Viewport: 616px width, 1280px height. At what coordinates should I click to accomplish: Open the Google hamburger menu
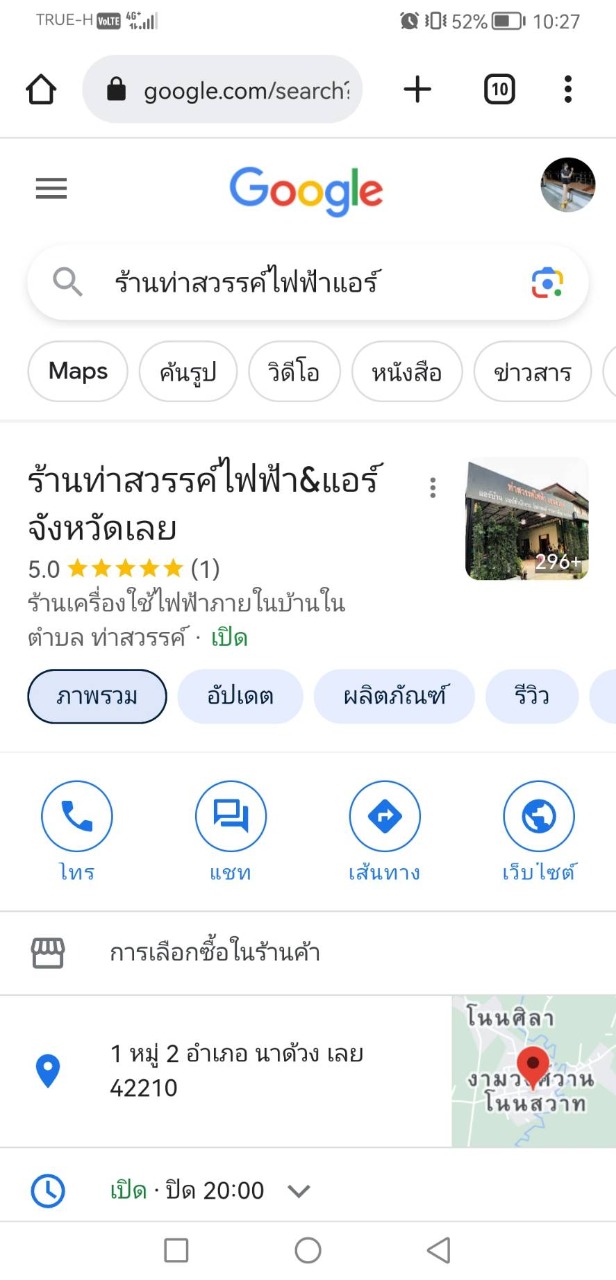pos(51,188)
